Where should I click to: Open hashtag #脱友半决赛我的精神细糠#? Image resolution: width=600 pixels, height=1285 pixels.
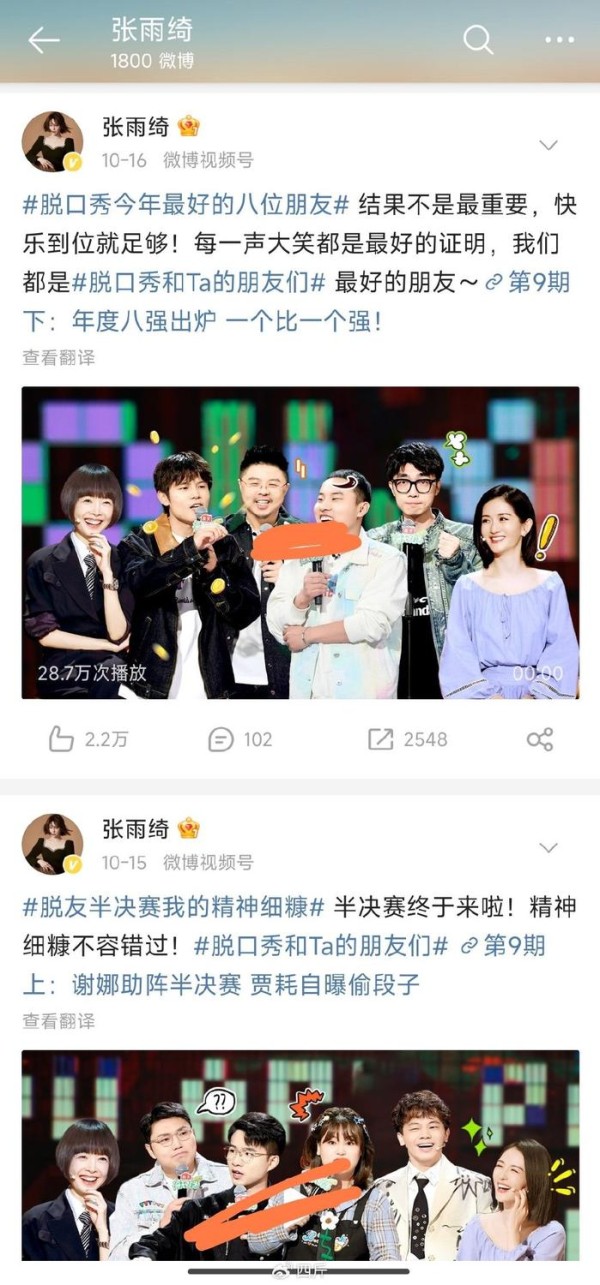point(174,908)
